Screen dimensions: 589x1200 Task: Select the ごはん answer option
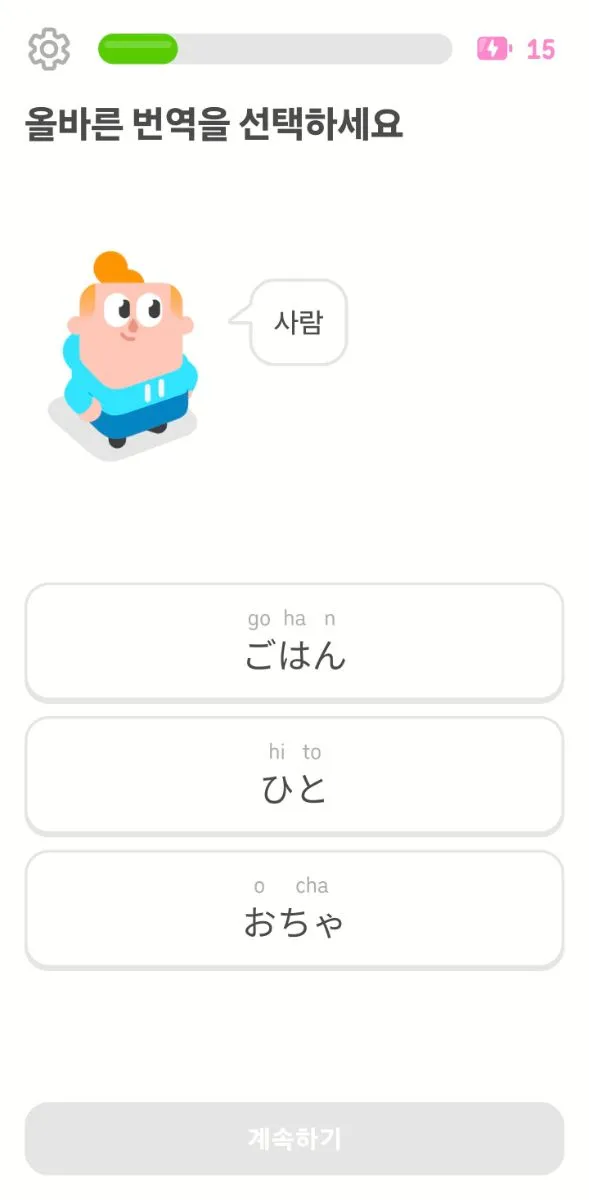[294, 643]
